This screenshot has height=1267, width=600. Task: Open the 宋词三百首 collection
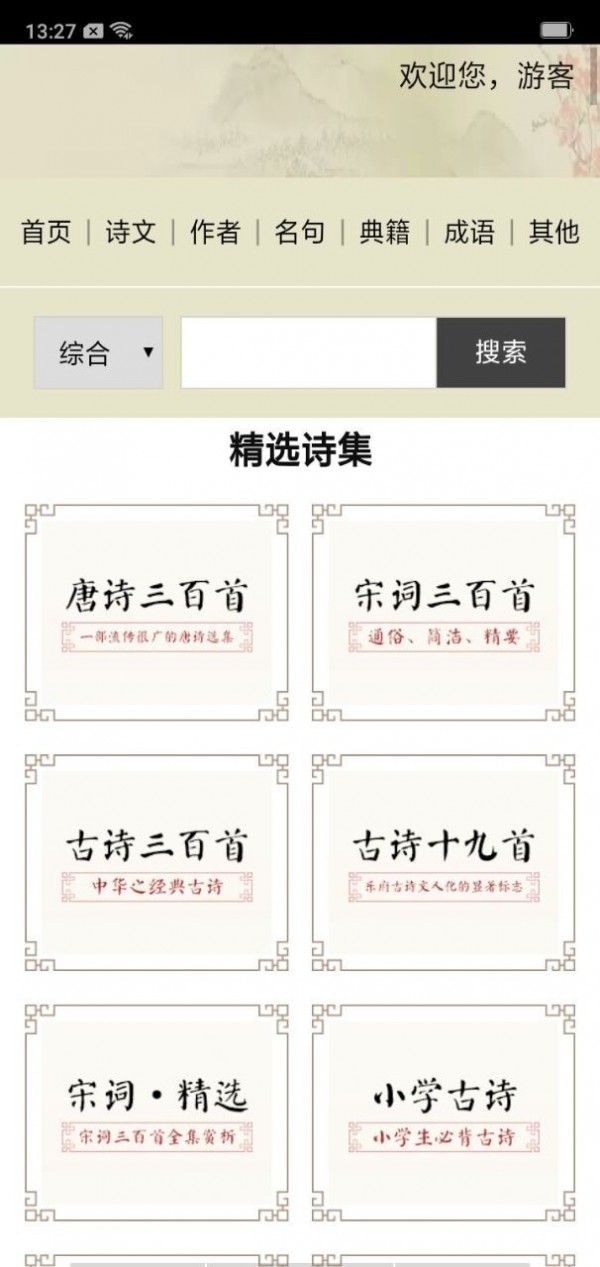444,612
